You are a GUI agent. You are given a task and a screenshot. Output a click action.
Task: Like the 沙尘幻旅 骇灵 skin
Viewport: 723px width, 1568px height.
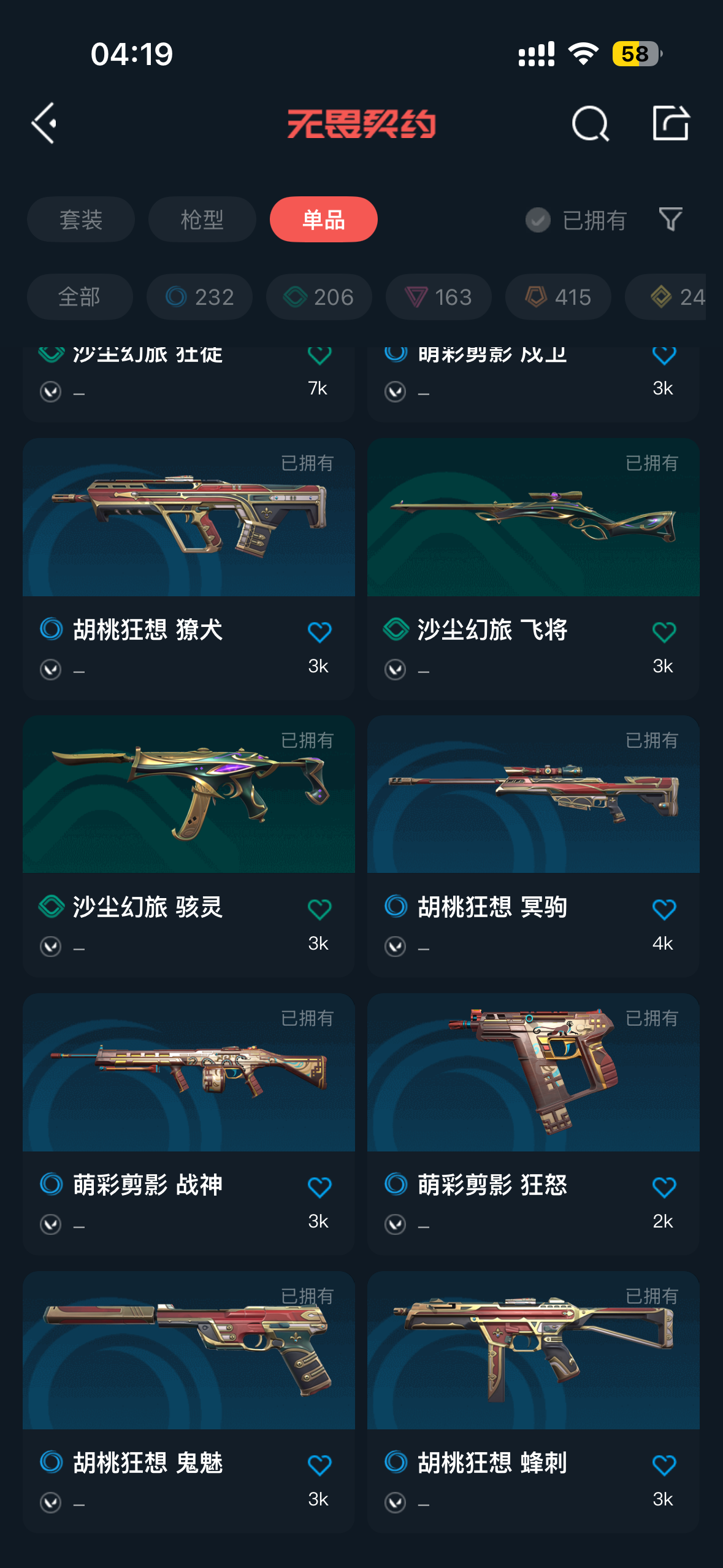click(319, 909)
